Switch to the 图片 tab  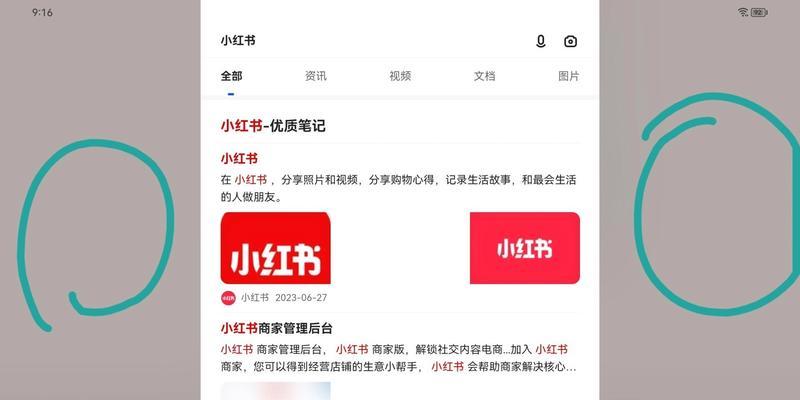pos(568,76)
